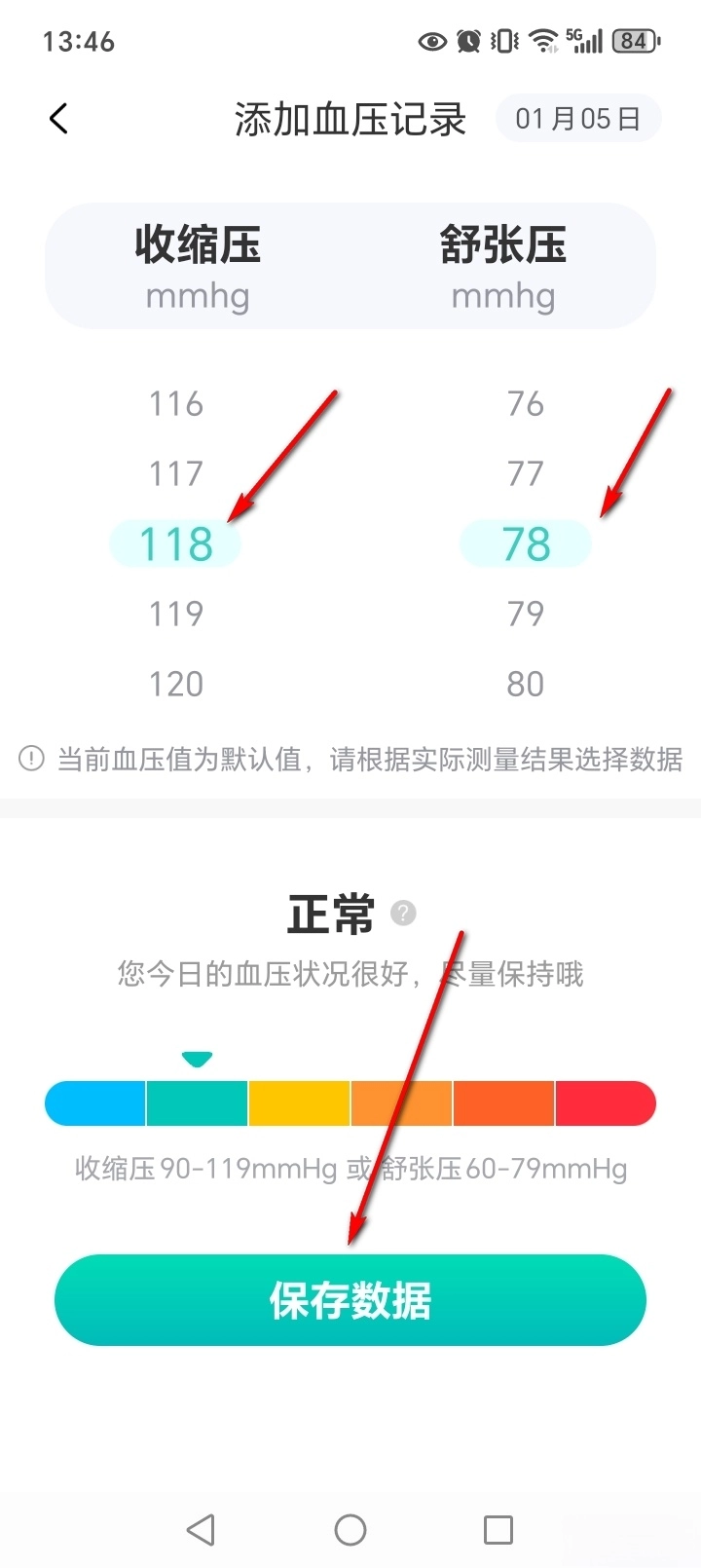This screenshot has width=701, height=1568.
Task: Go back using the top-left arrow
Action: tap(58, 119)
